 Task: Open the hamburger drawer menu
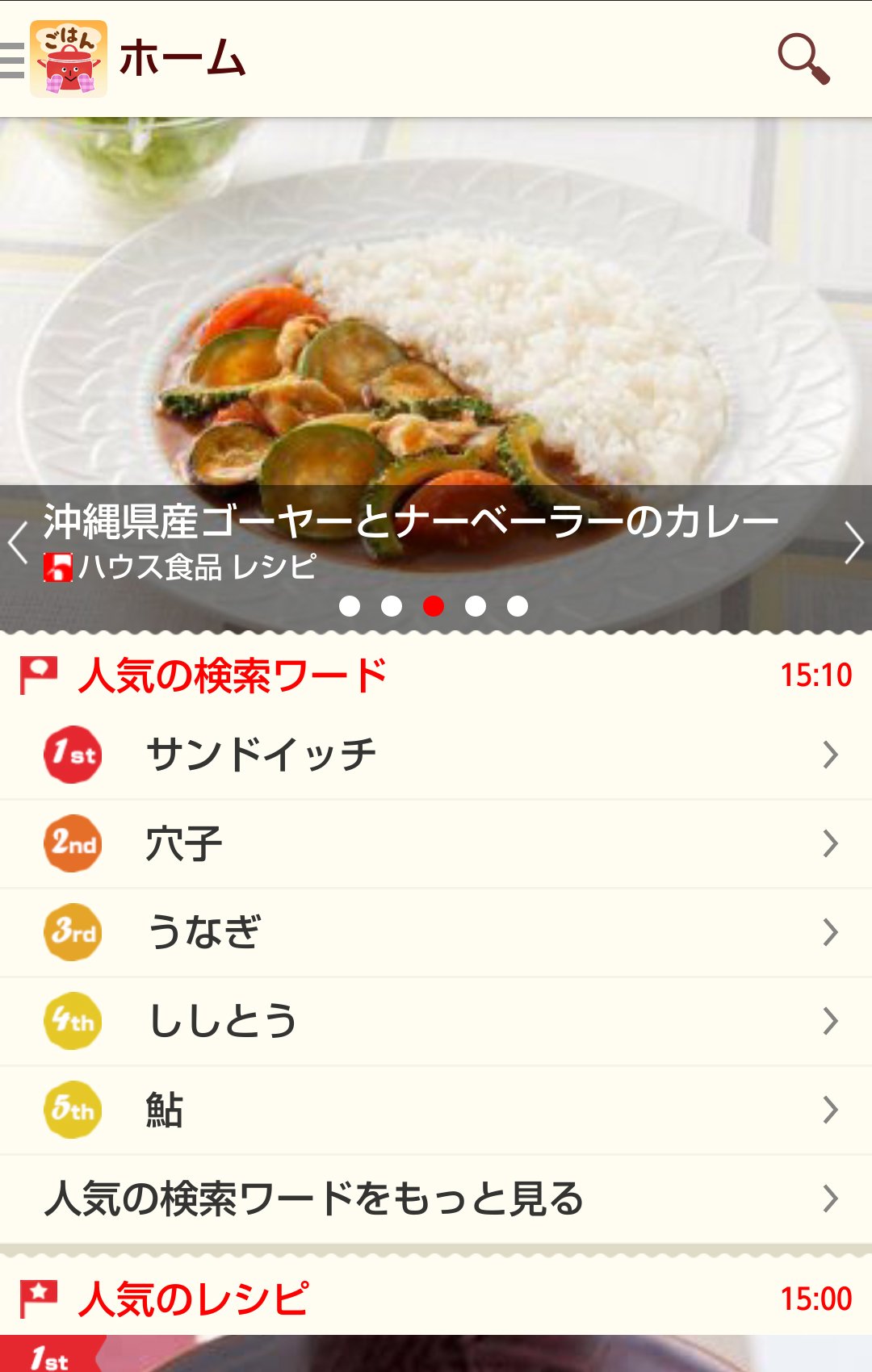click(13, 60)
